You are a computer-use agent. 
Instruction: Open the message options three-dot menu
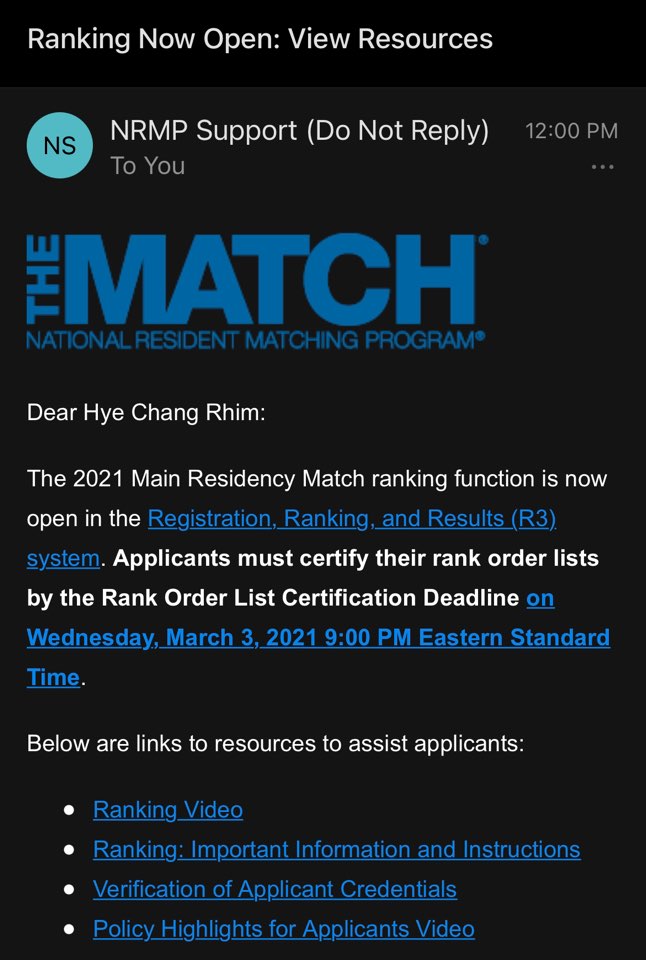click(602, 167)
